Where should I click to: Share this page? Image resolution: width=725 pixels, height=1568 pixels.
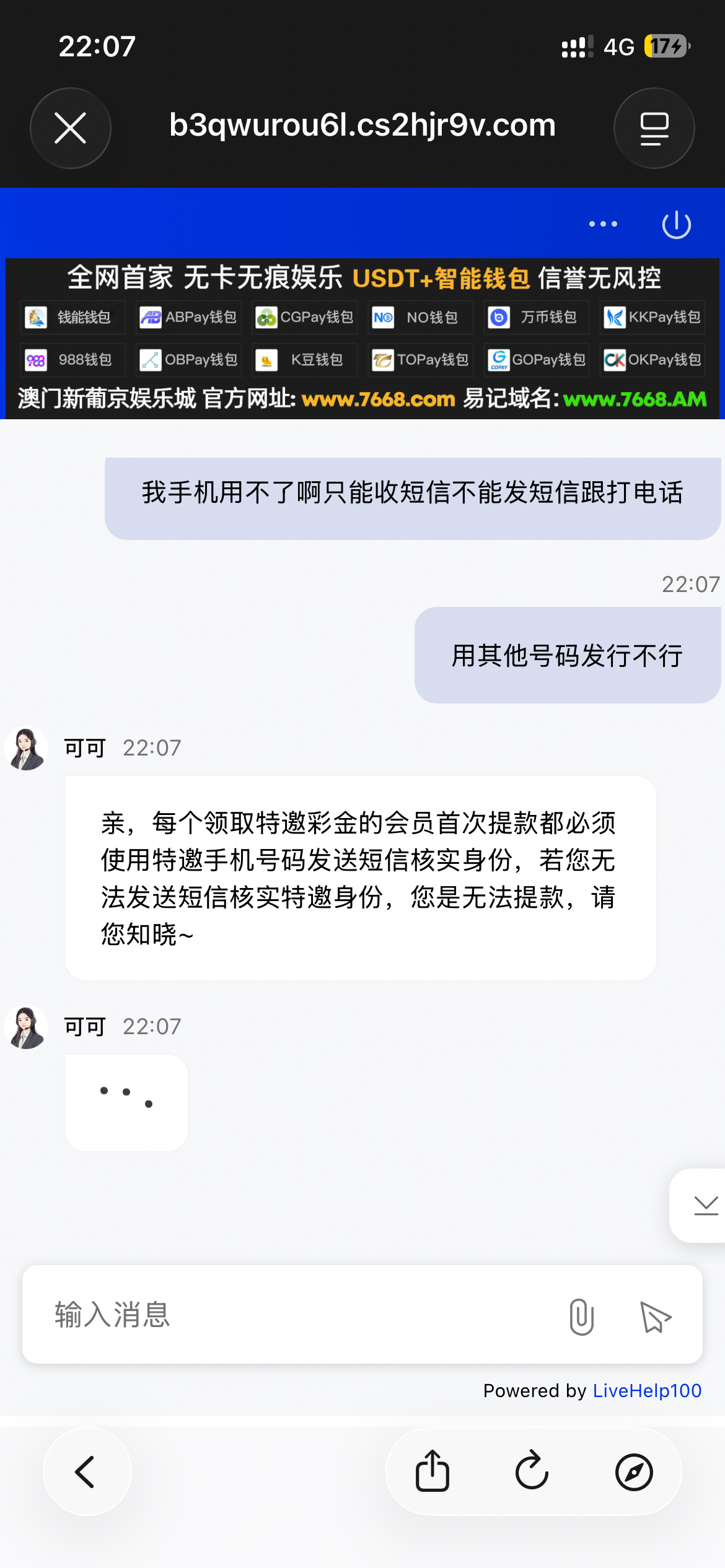(433, 1471)
